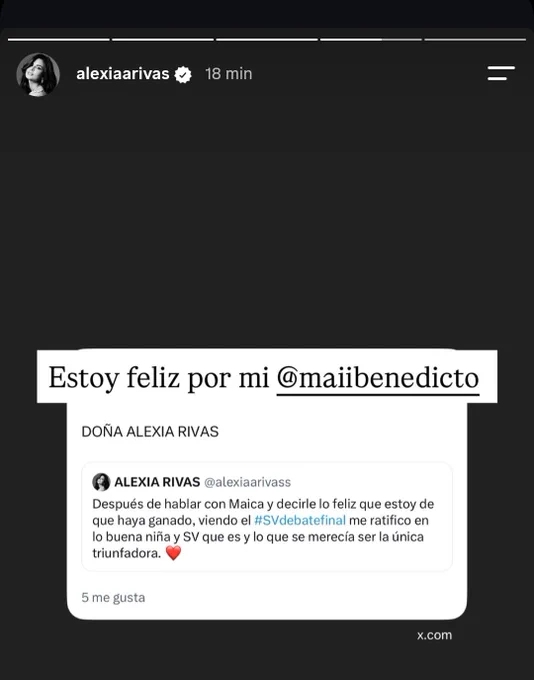This screenshot has height=680, width=534.
Task: Open the story menu icon
Action: pyautogui.click(x=501, y=73)
